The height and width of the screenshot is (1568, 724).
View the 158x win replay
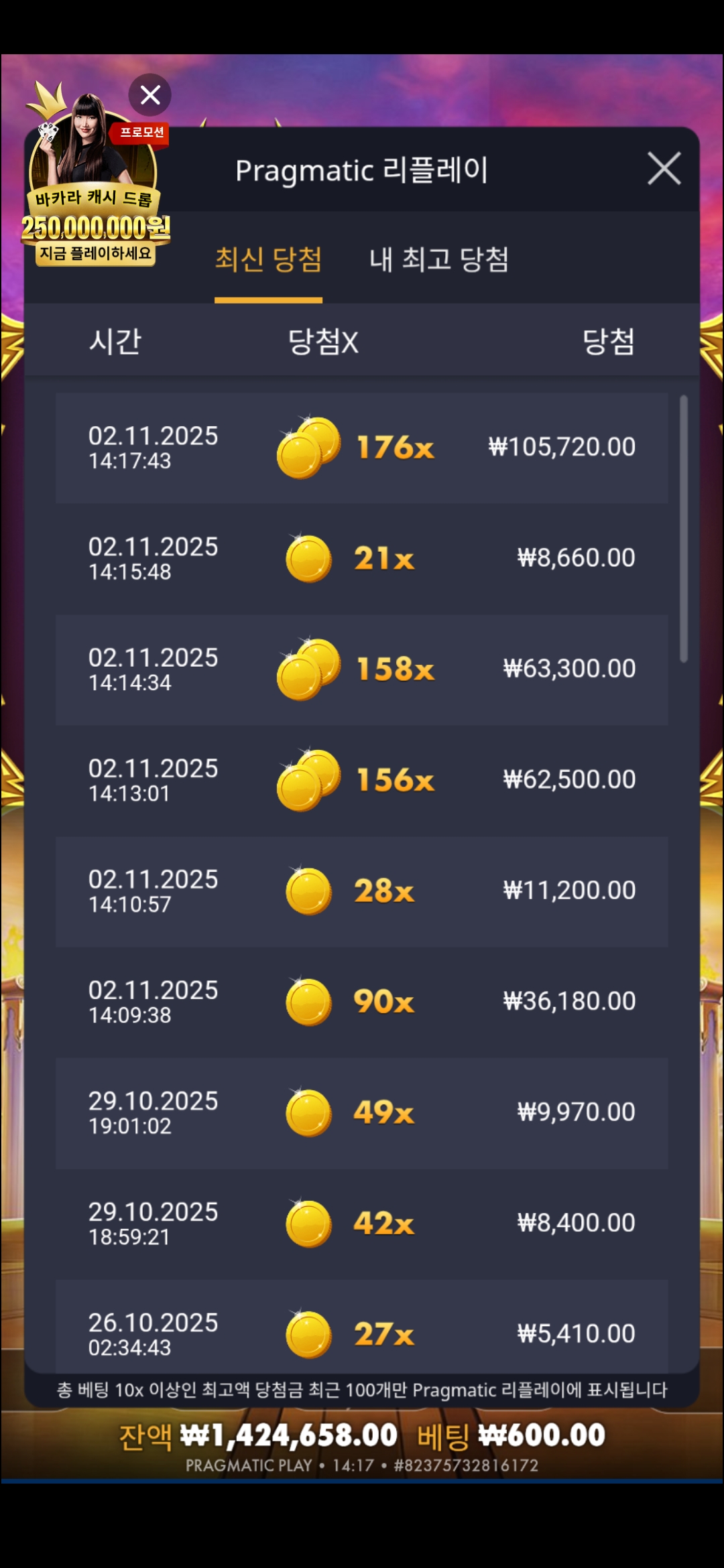(362, 669)
